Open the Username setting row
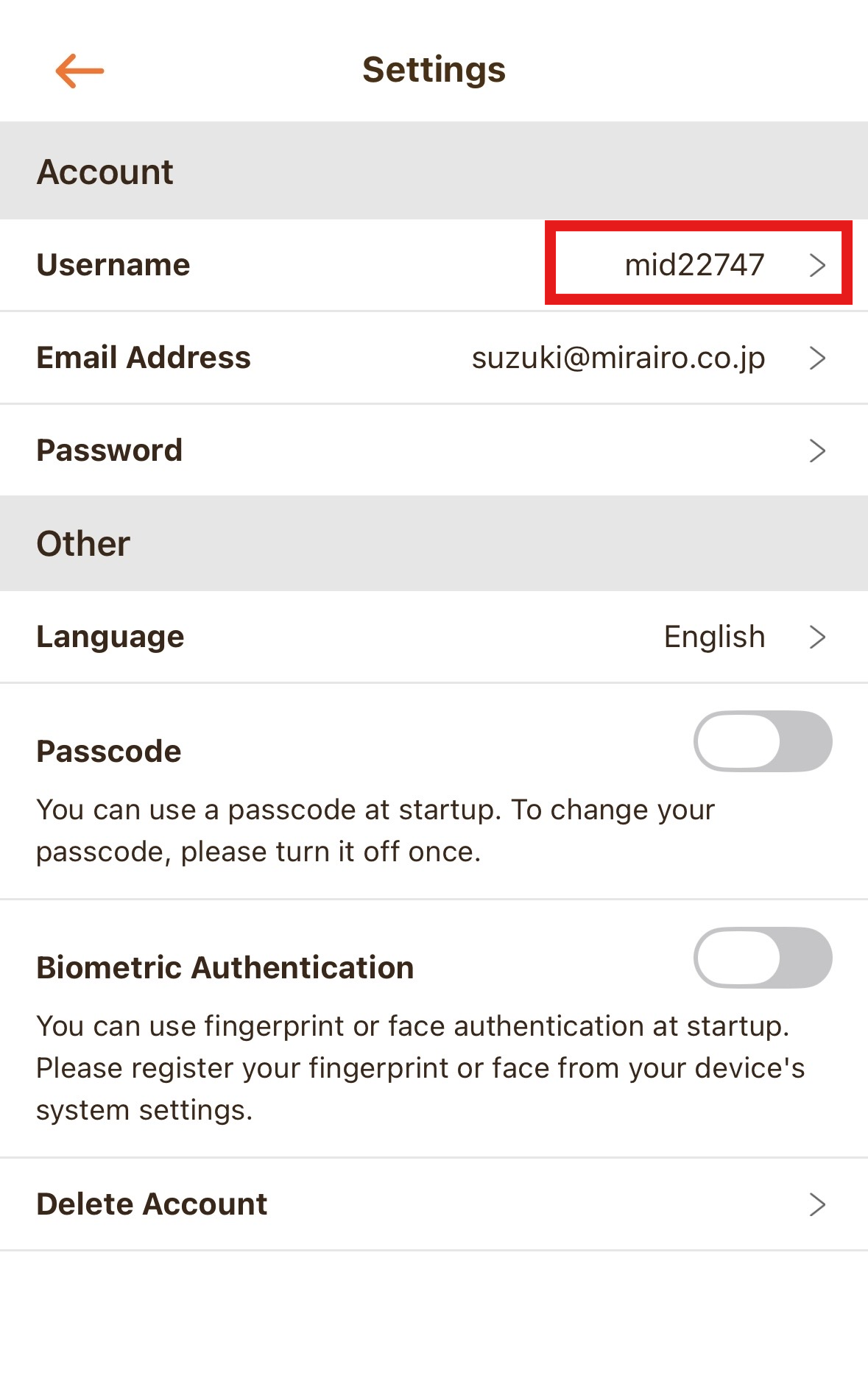This screenshot has height=1381, width=868. (x=434, y=265)
